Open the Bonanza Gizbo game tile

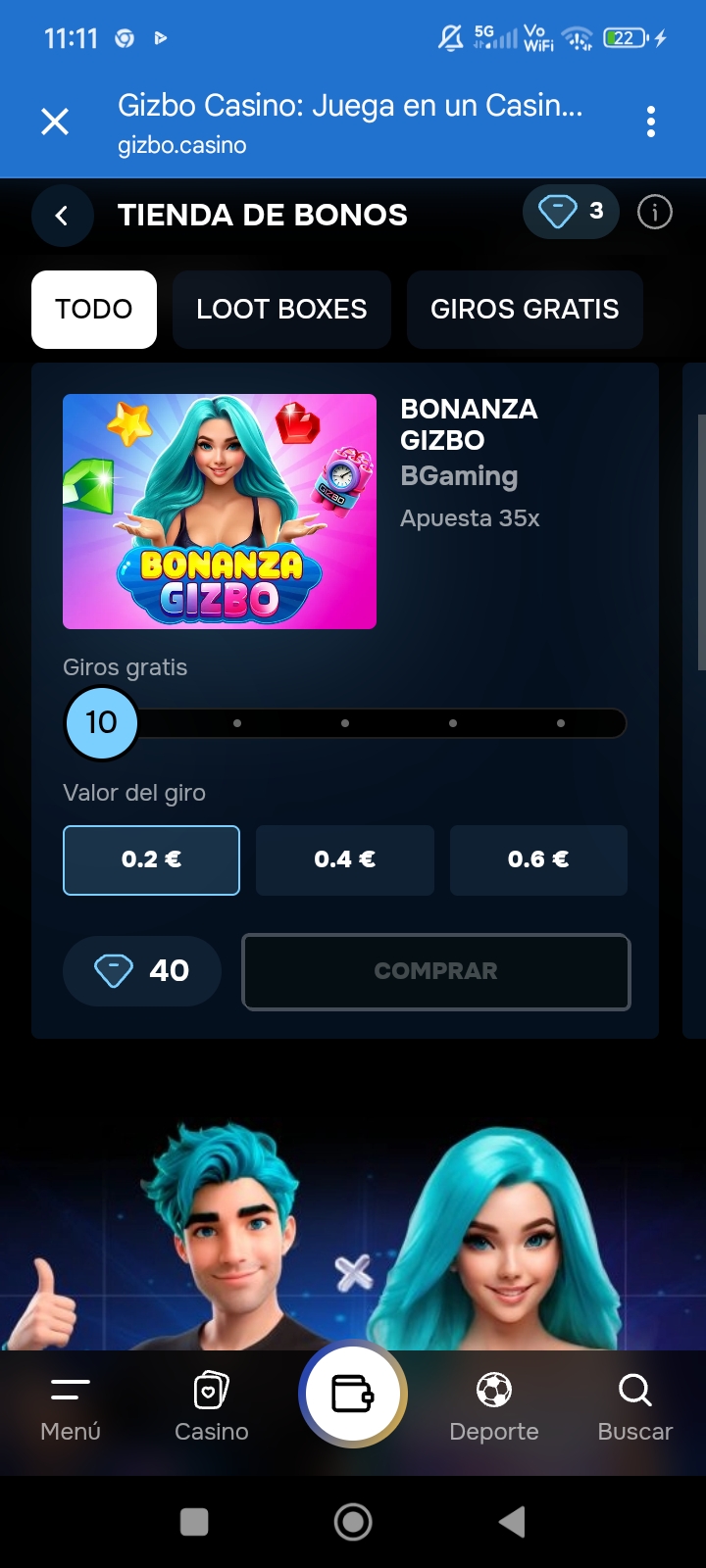(220, 512)
